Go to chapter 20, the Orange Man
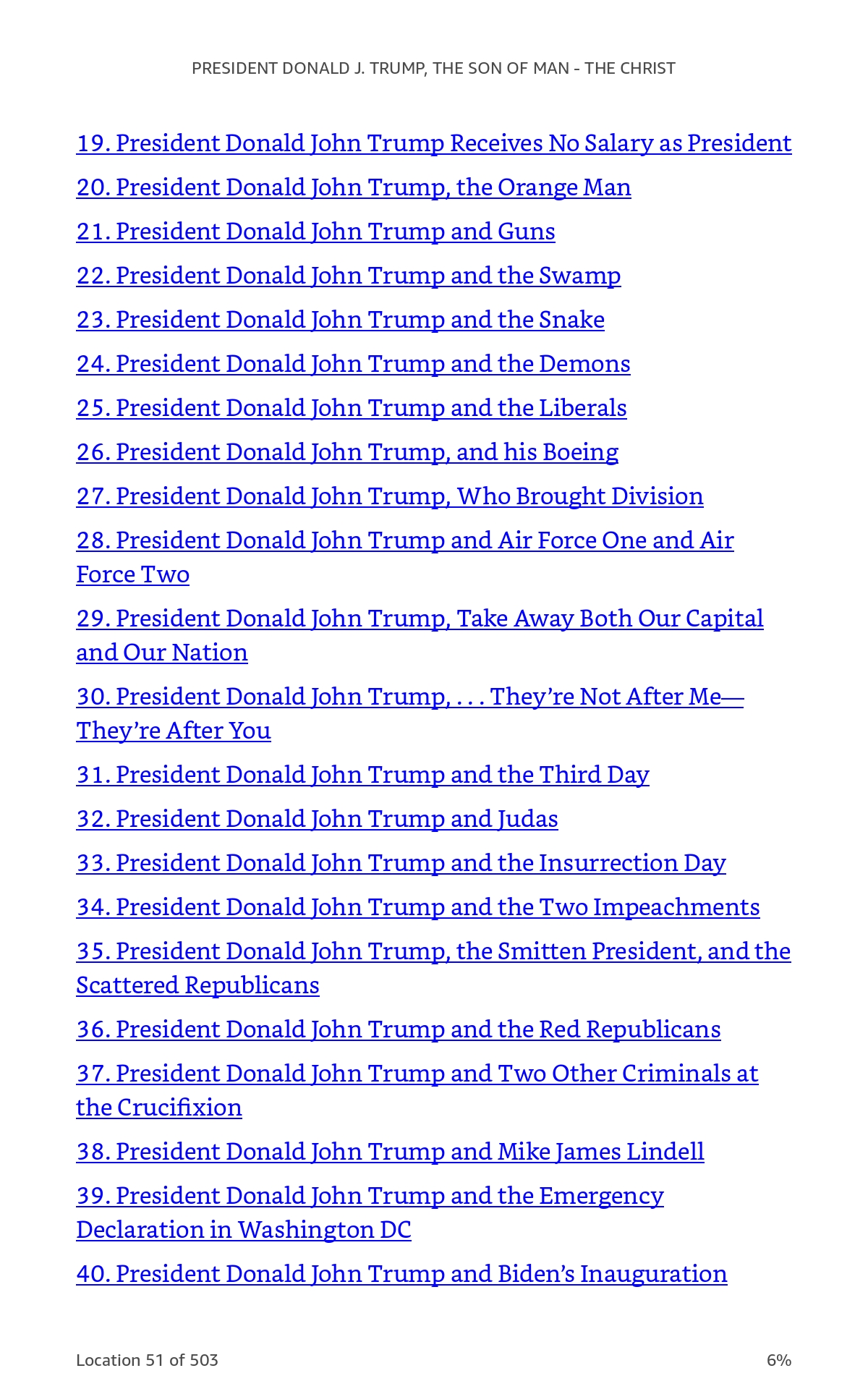Image resolution: width=868 pixels, height=1389 pixels. click(354, 187)
